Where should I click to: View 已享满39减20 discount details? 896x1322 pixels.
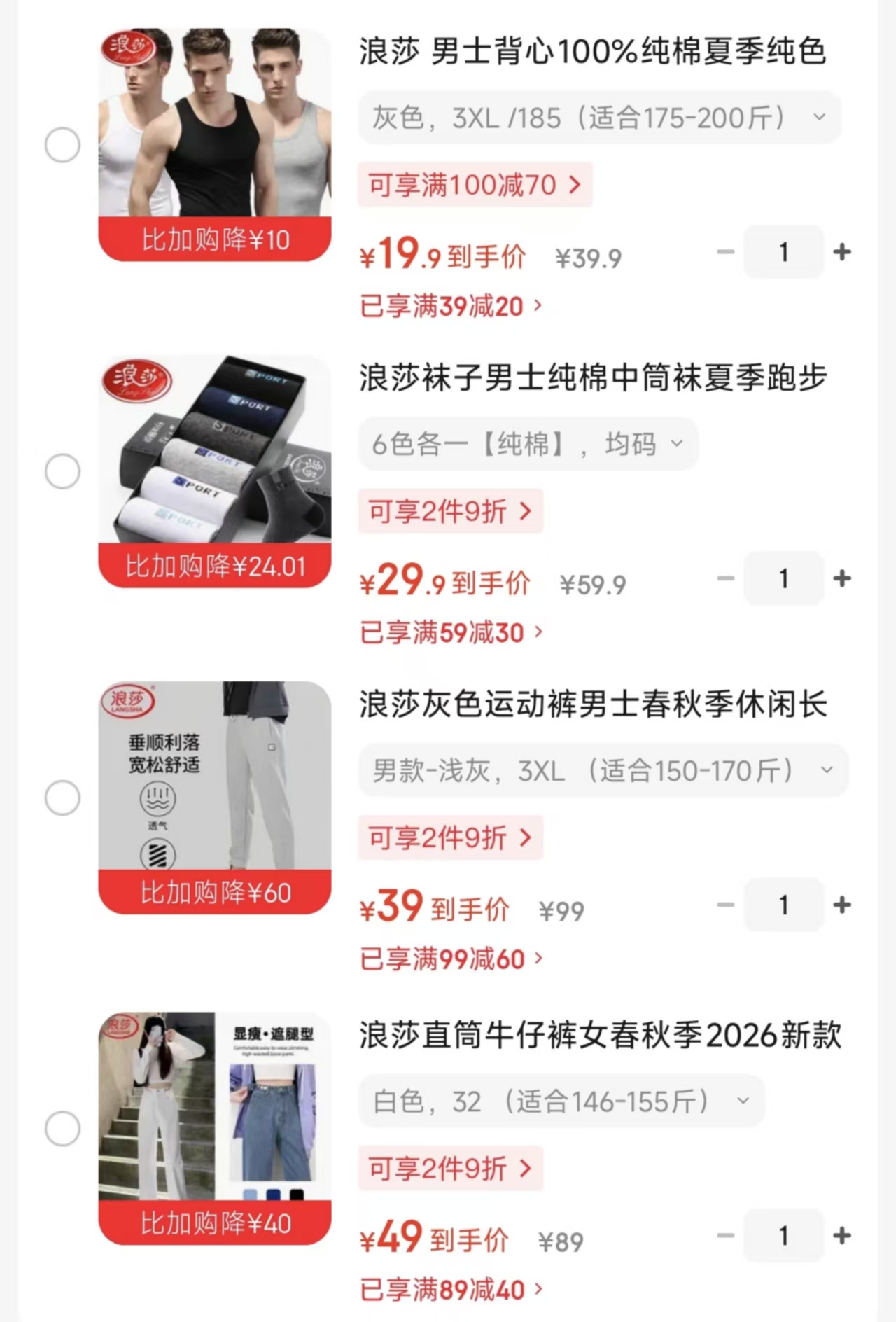tap(450, 306)
